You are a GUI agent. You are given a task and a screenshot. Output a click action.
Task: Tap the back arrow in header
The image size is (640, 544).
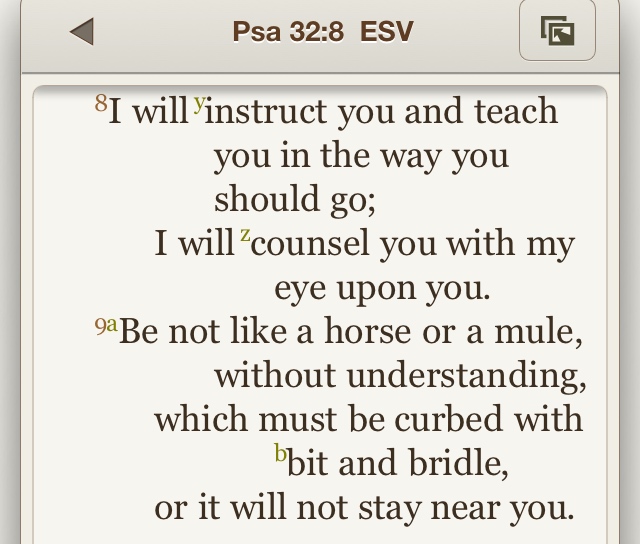pyautogui.click(x=82, y=32)
